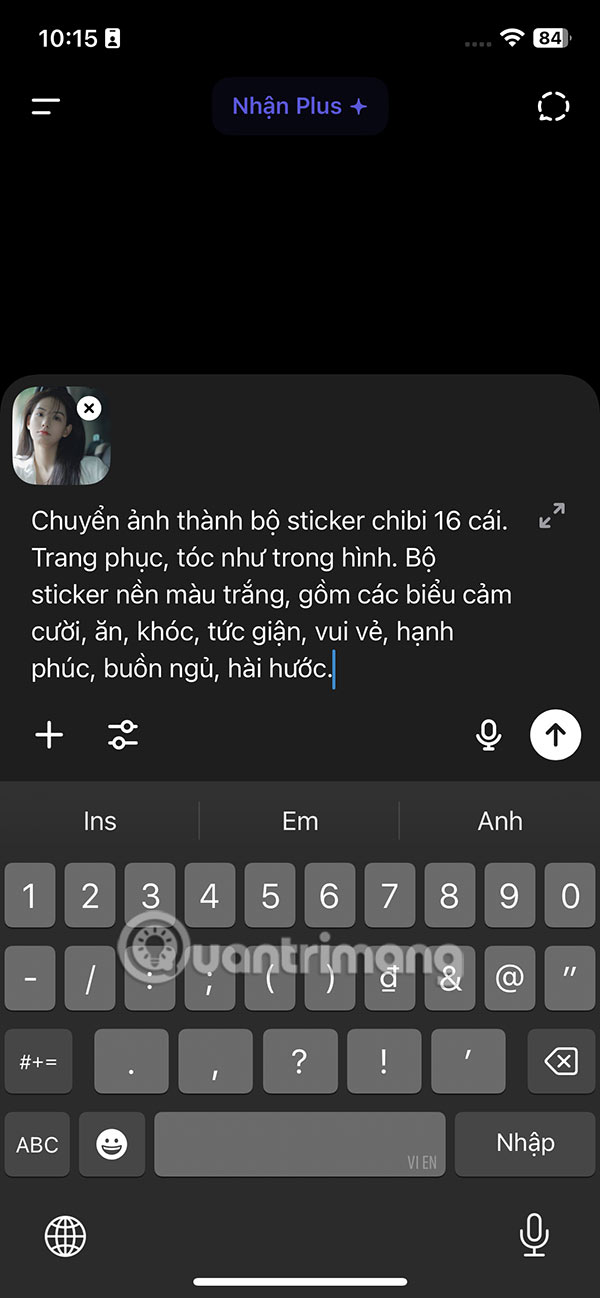Choose the keyboard suggestion "Em"

pyautogui.click(x=299, y=821)
